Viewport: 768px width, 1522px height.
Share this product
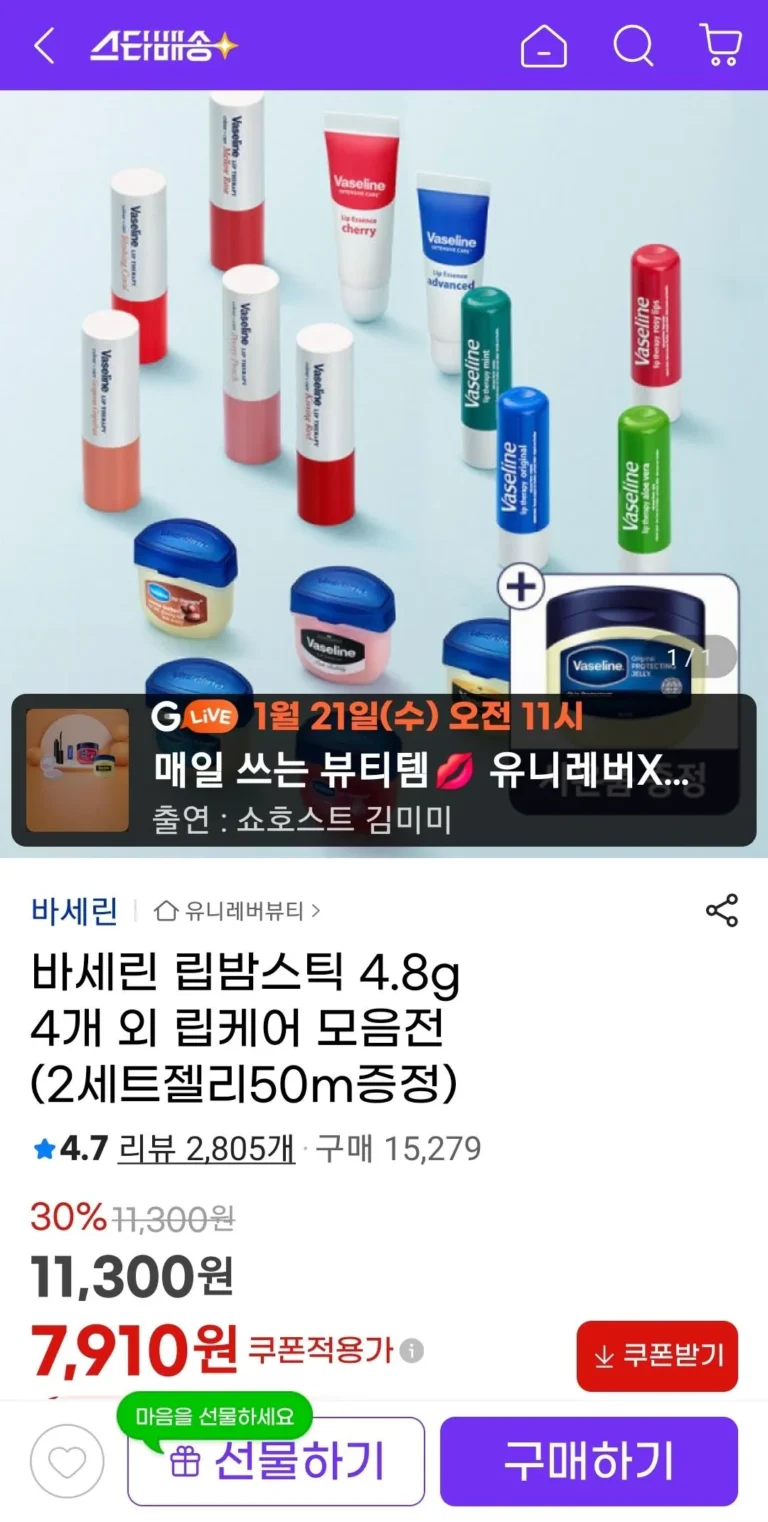tap(721, 911)
